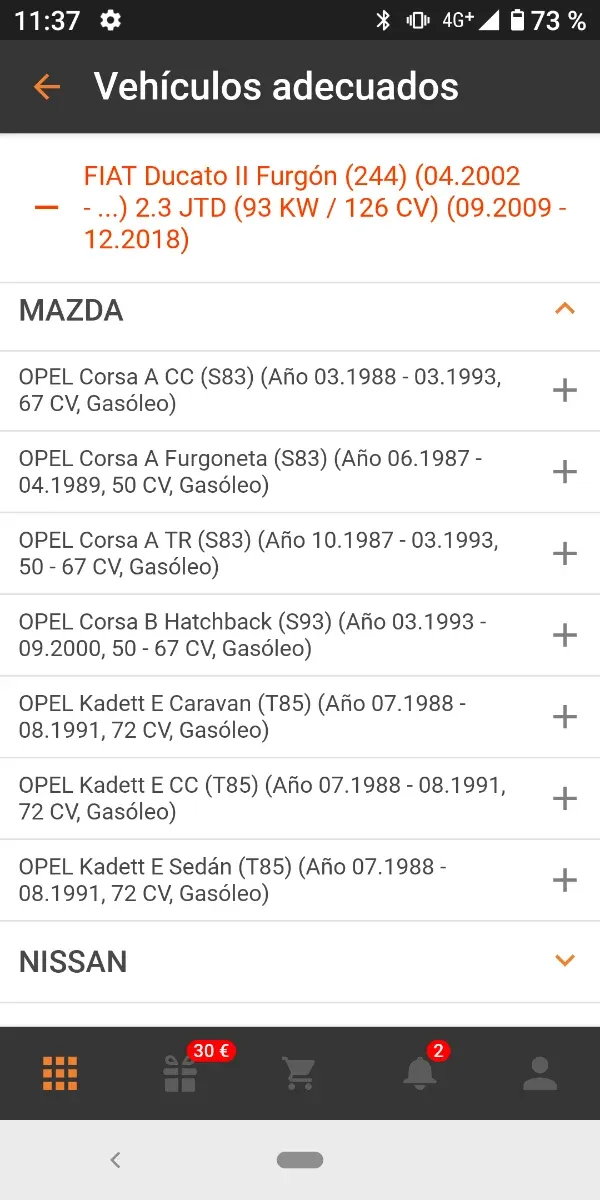Open the gift bonus tab with 30 €
Viewport: 600px width, 1200px height.
point(181,1073)
